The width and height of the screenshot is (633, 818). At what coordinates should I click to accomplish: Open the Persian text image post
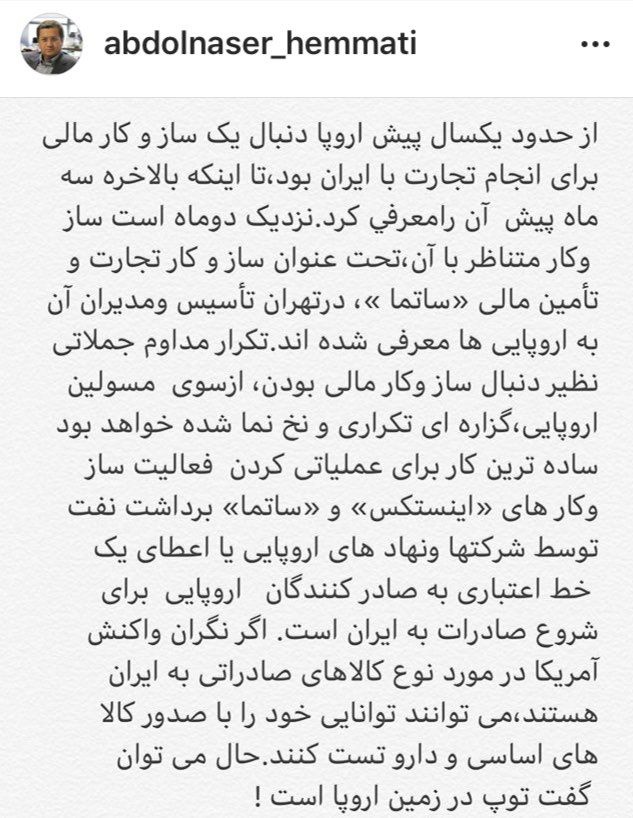pos(316,458)
